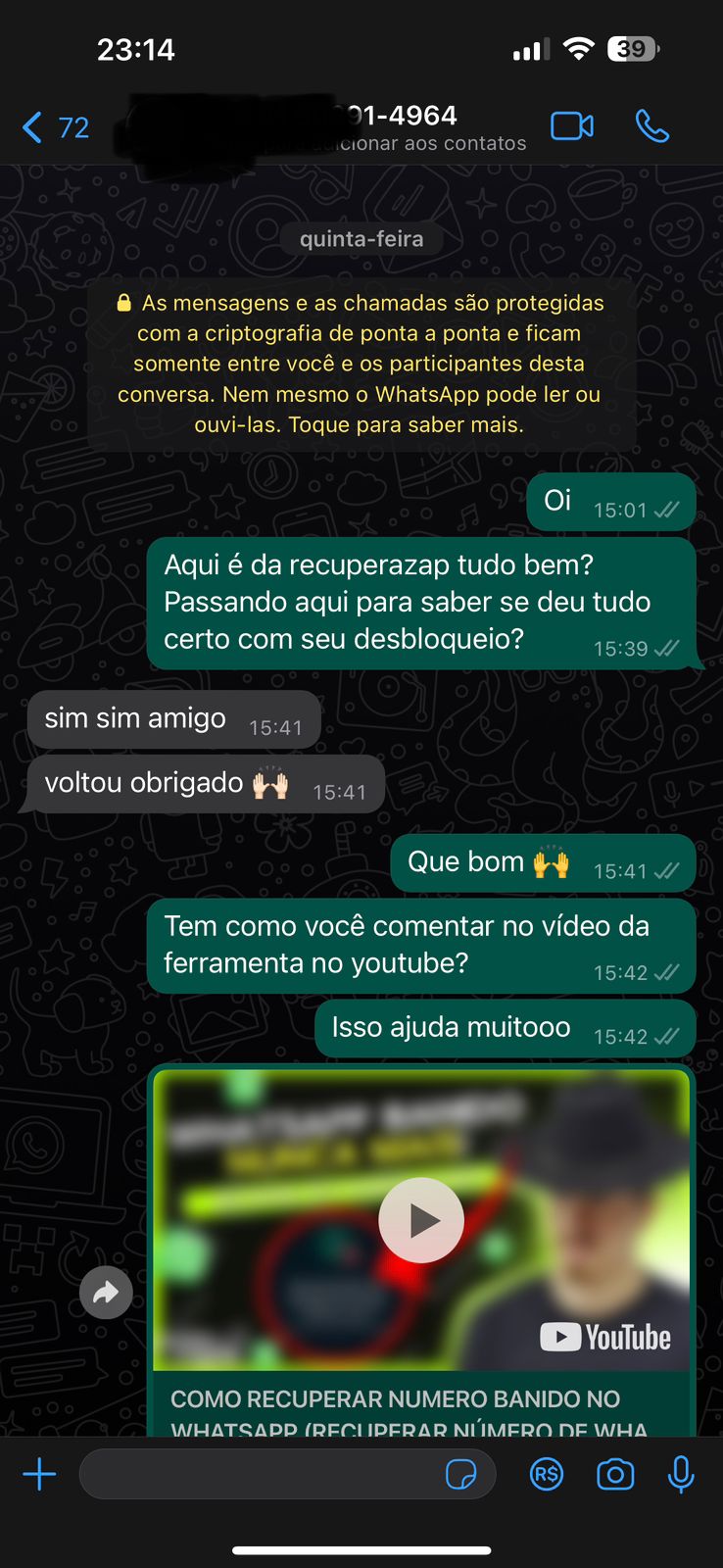Start a video call with this contact
723x1568 pixels.
coord(572,126)
